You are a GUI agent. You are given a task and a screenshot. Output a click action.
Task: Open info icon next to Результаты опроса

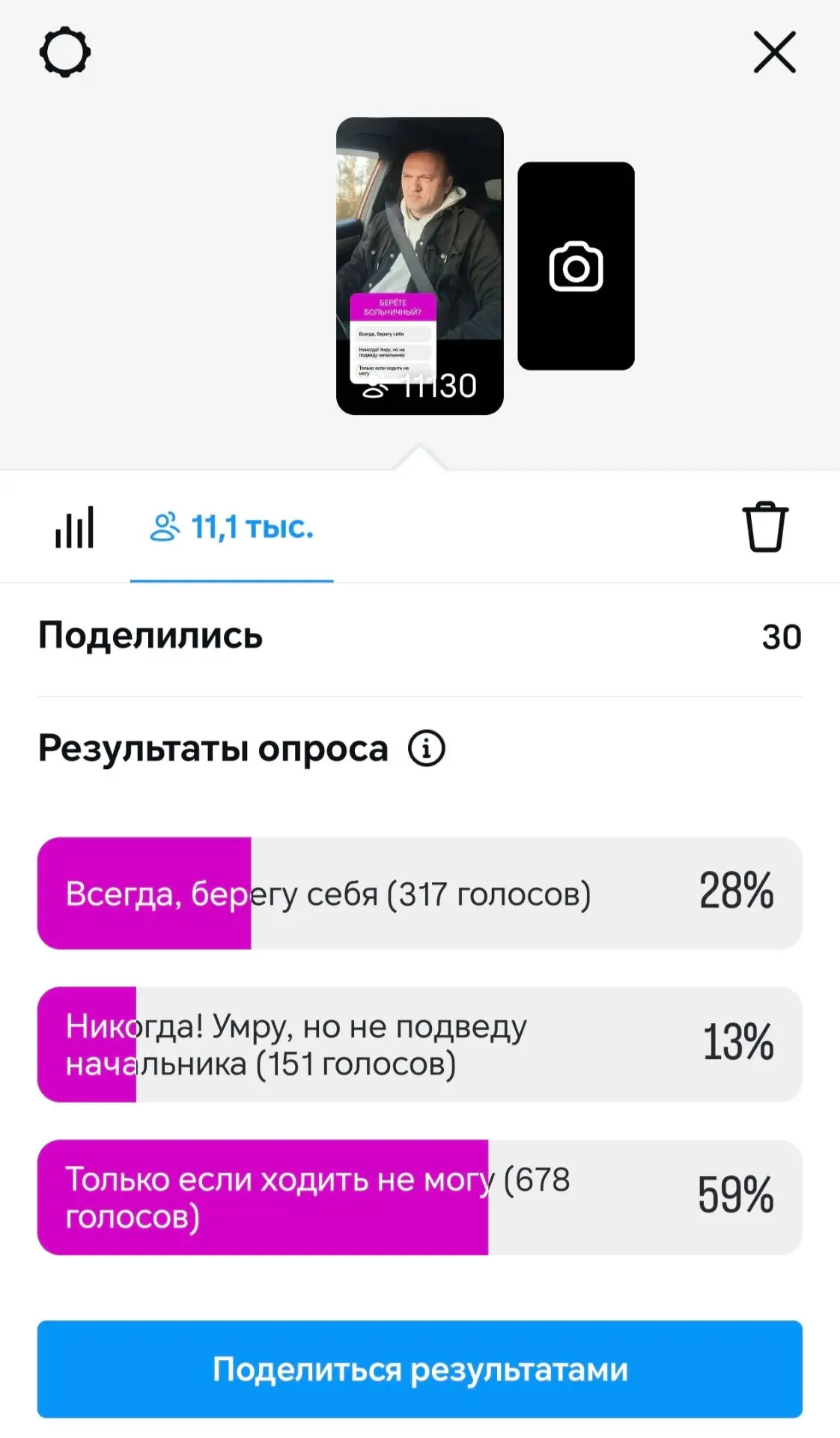(427, 748)
